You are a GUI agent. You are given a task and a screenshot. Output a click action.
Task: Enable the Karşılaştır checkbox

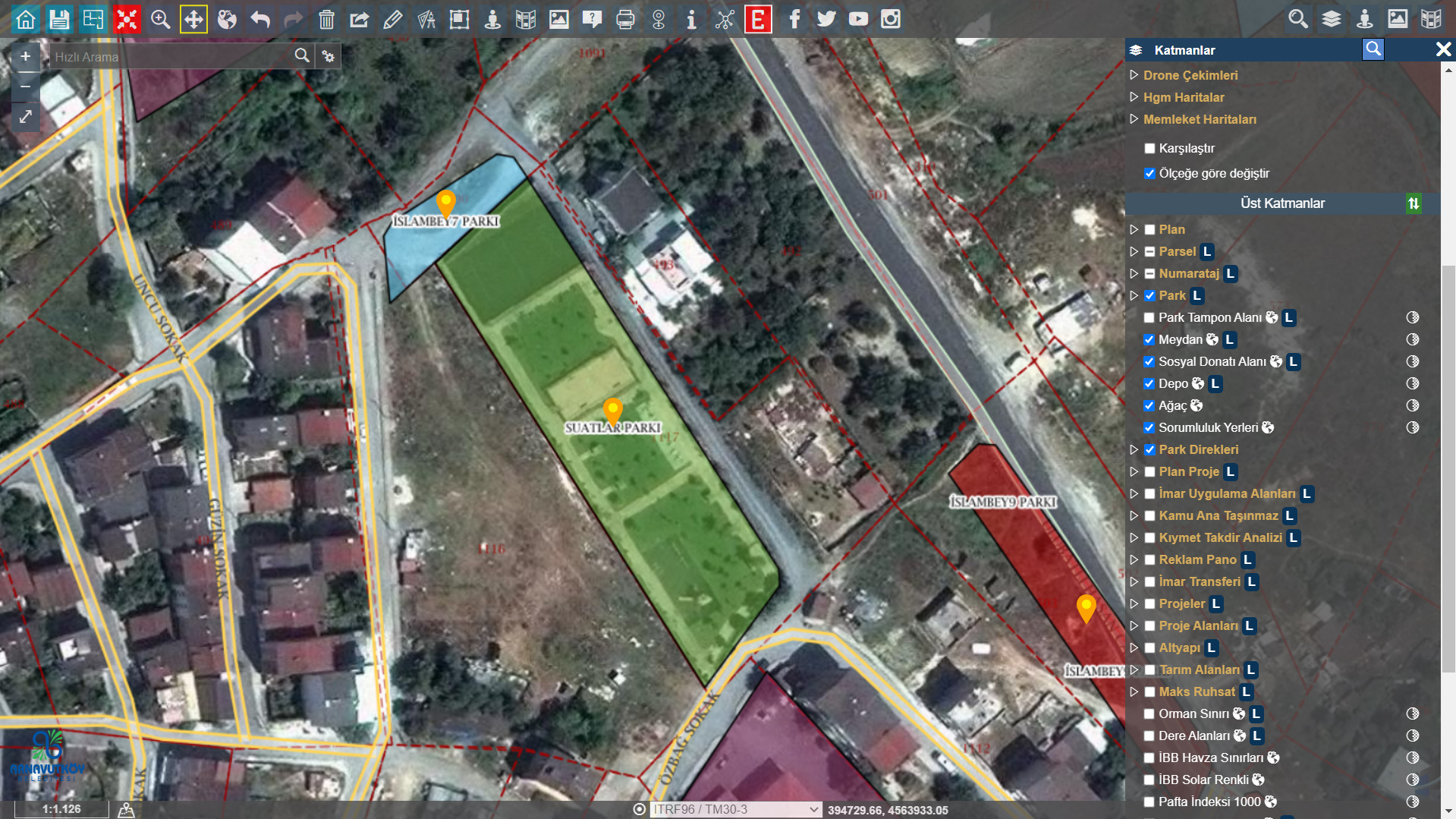(1149, 149)
